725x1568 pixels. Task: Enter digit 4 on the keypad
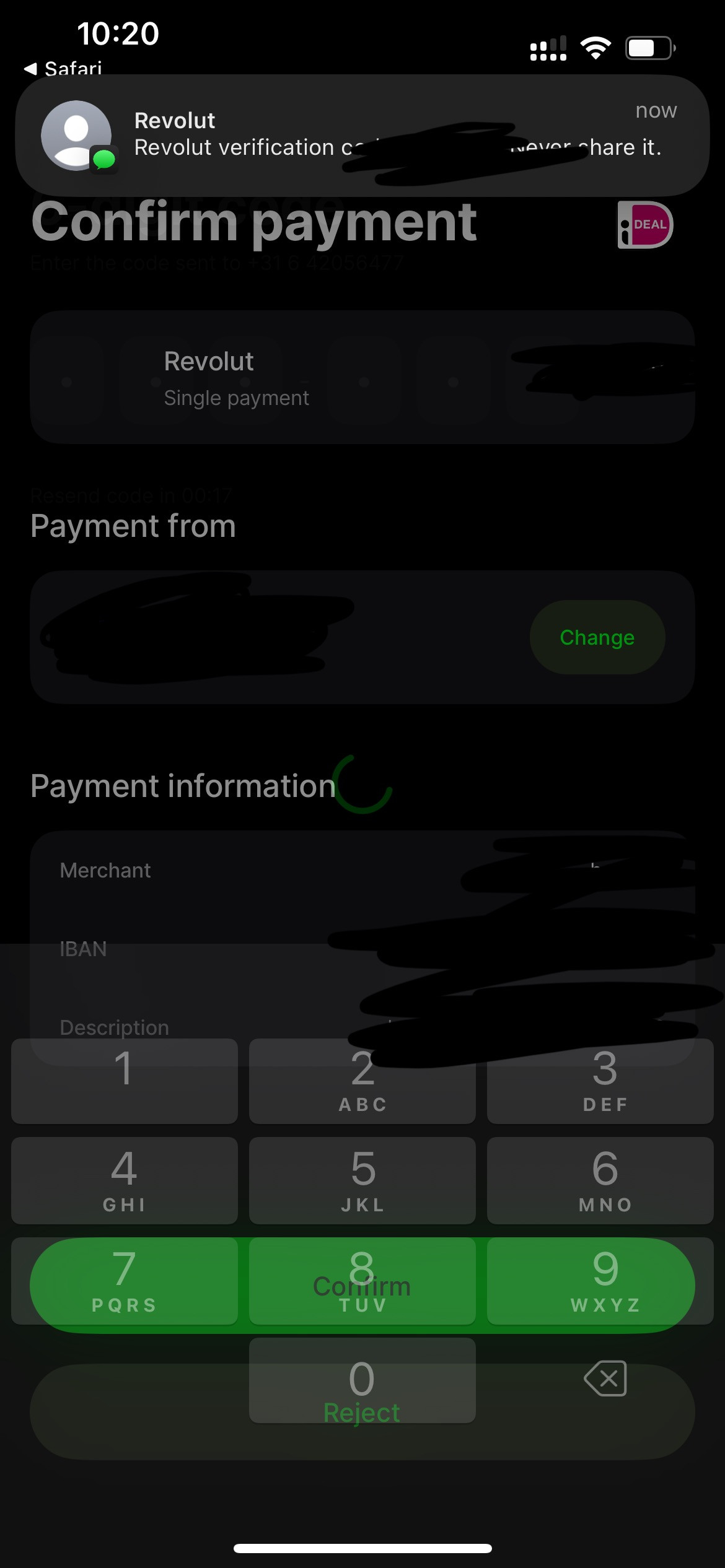(x=124, y=1180)
